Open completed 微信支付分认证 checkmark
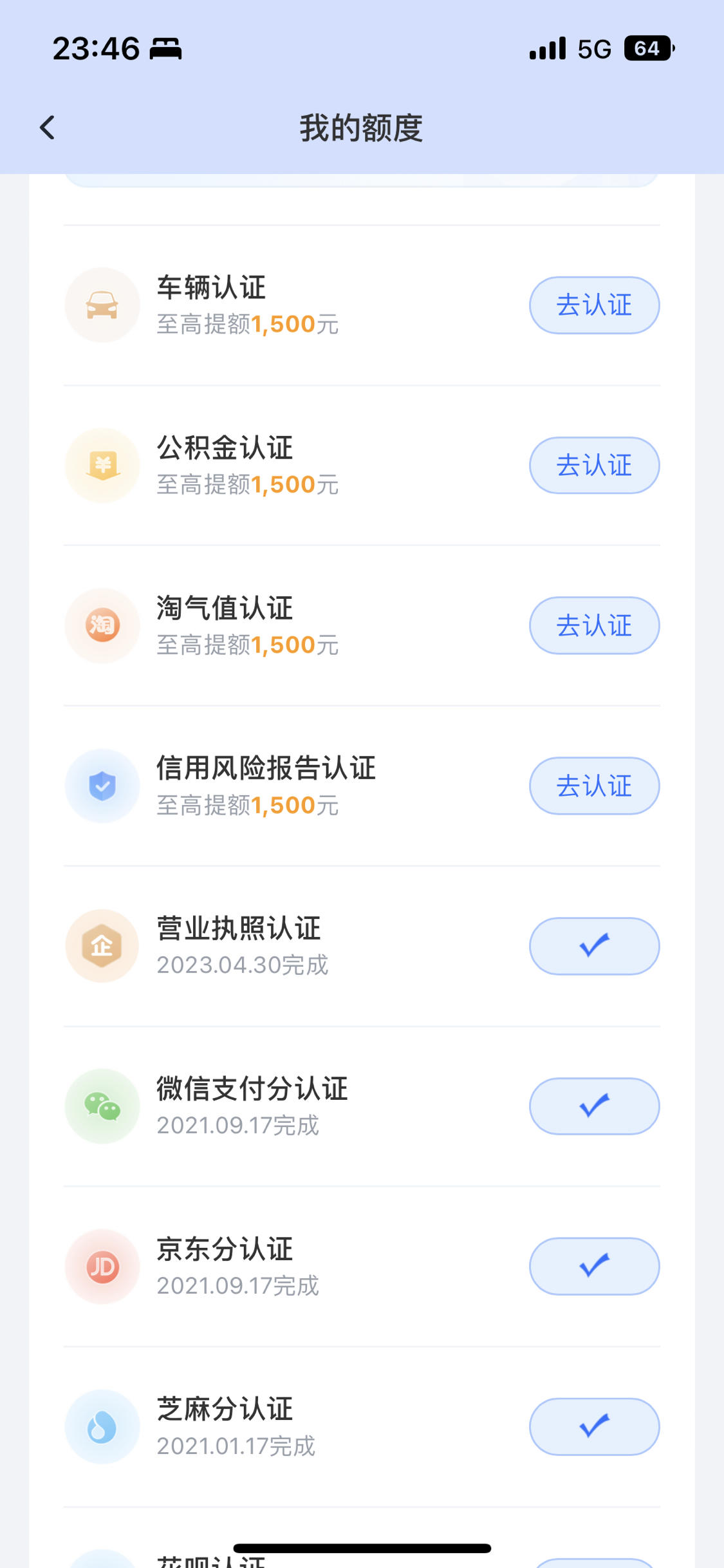The image size is (724, 1568). coord(594,1106)
